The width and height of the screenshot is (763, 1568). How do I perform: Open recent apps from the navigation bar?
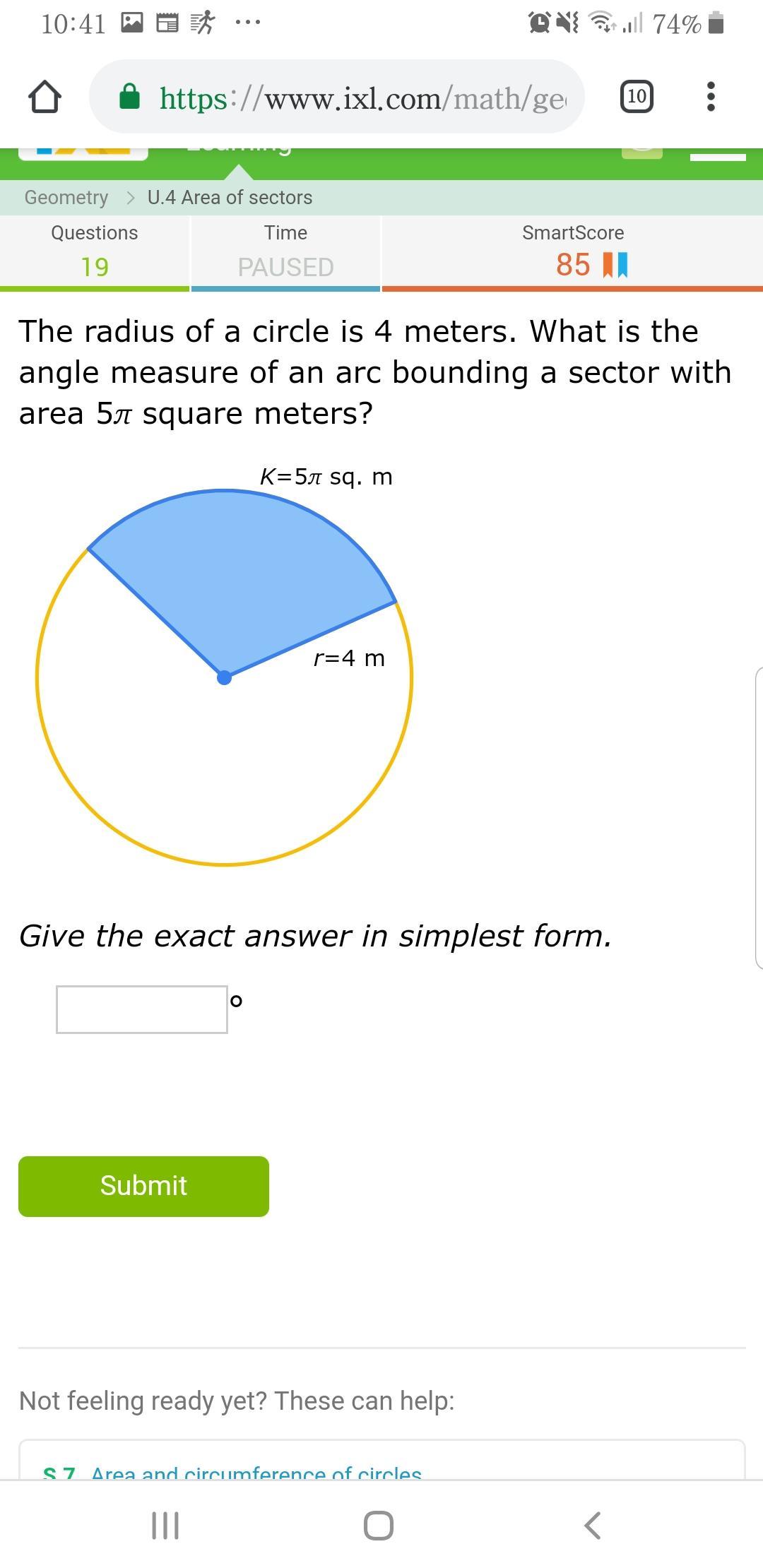(x=165, y=1526)
